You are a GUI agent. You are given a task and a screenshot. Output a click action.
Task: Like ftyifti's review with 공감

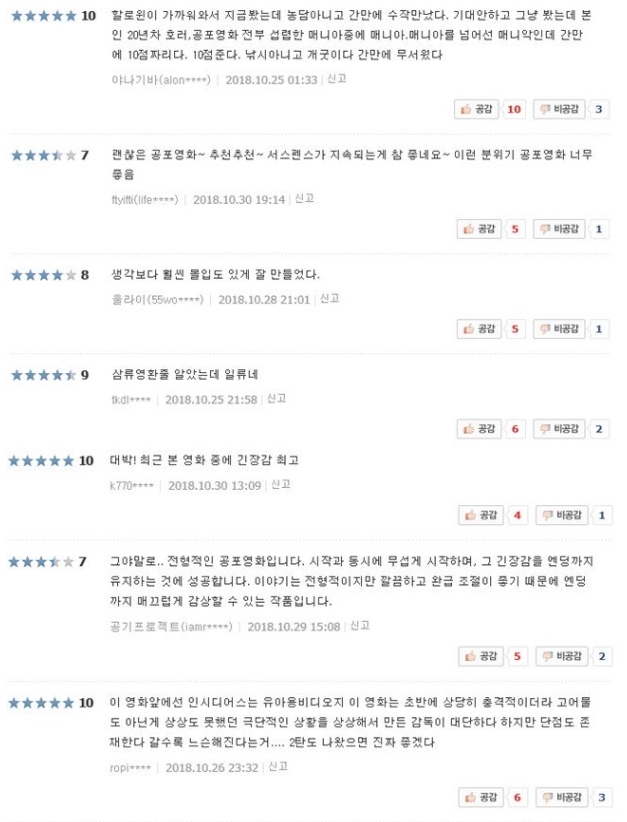point(479,229)
